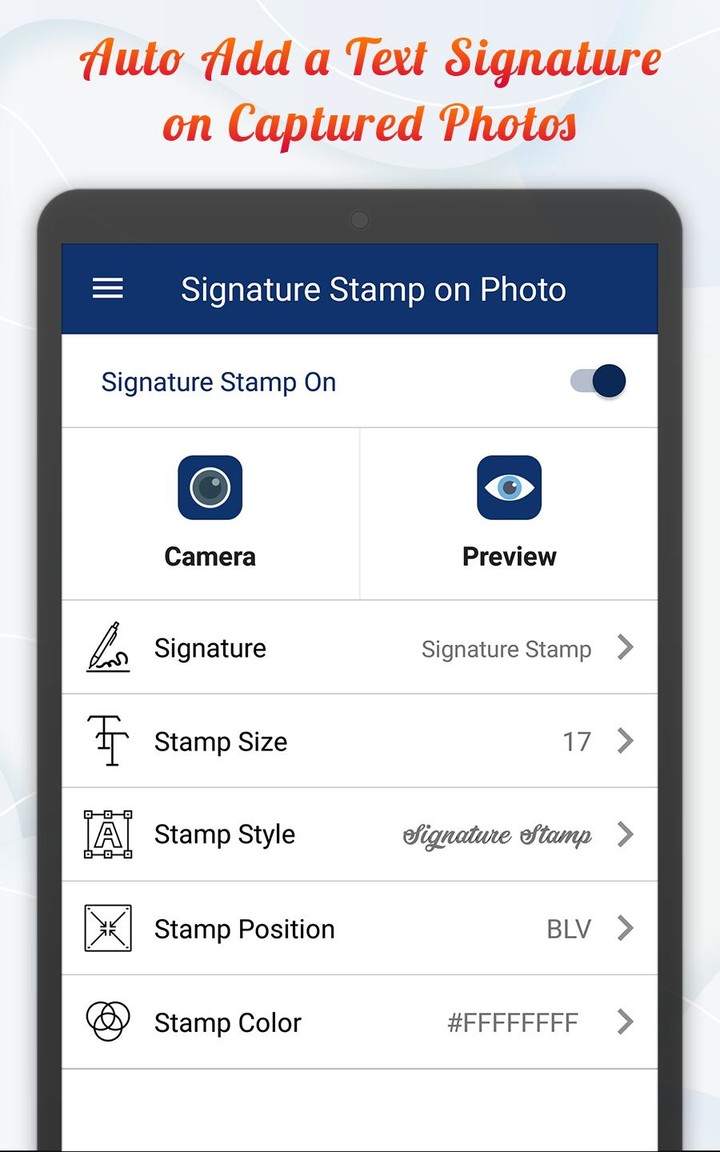The width and height of the screenshot is (720, 1152).
Task: Click the BLV position value
Action: [568, 928]
